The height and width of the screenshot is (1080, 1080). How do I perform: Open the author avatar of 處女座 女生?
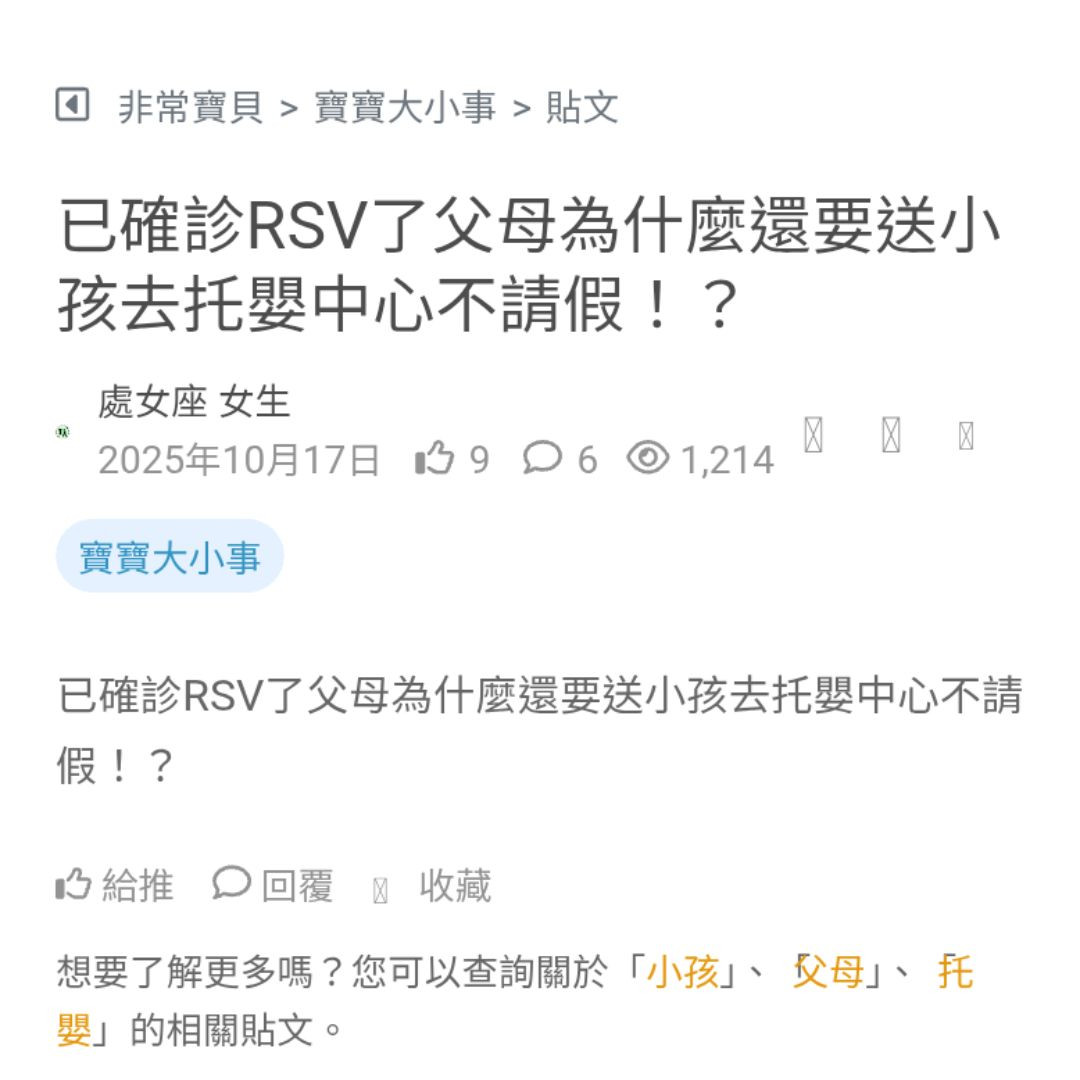pyautogui.click(x=63, y=432)
